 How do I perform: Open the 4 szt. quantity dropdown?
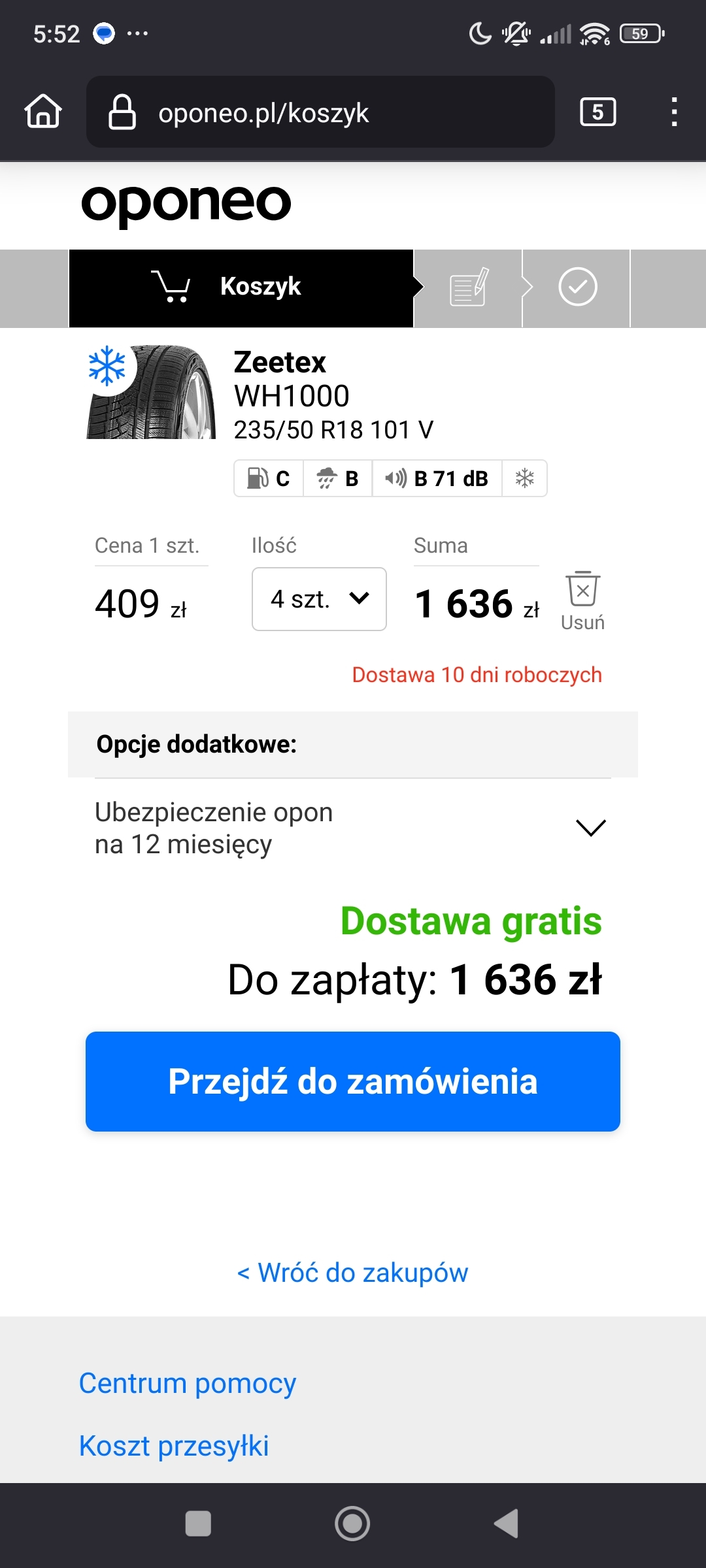[319, 599]
